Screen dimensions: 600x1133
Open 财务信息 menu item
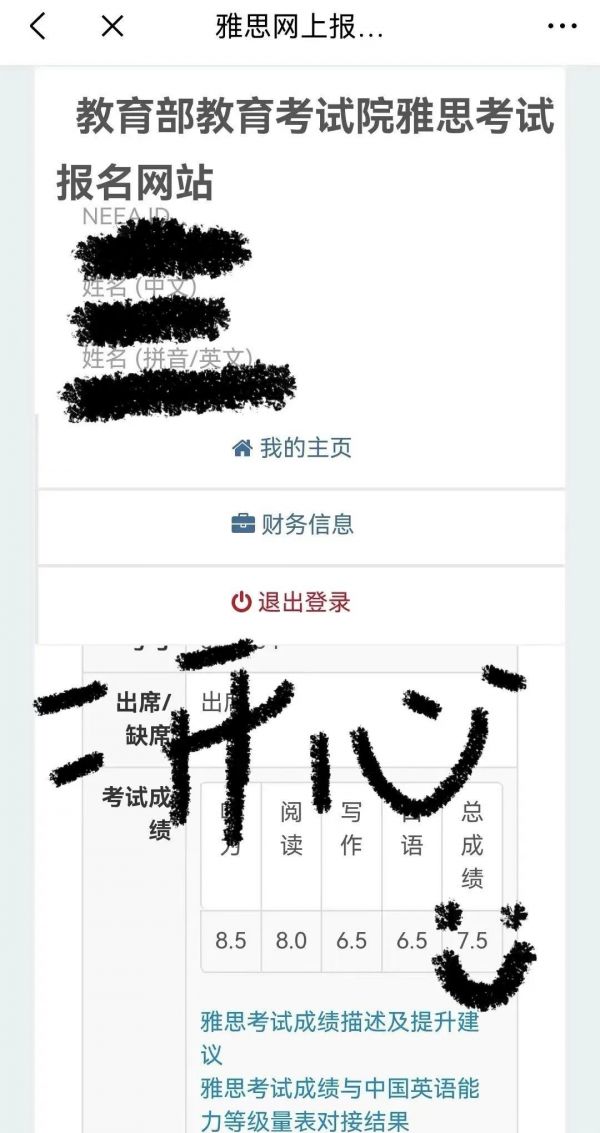pos(292,525)
